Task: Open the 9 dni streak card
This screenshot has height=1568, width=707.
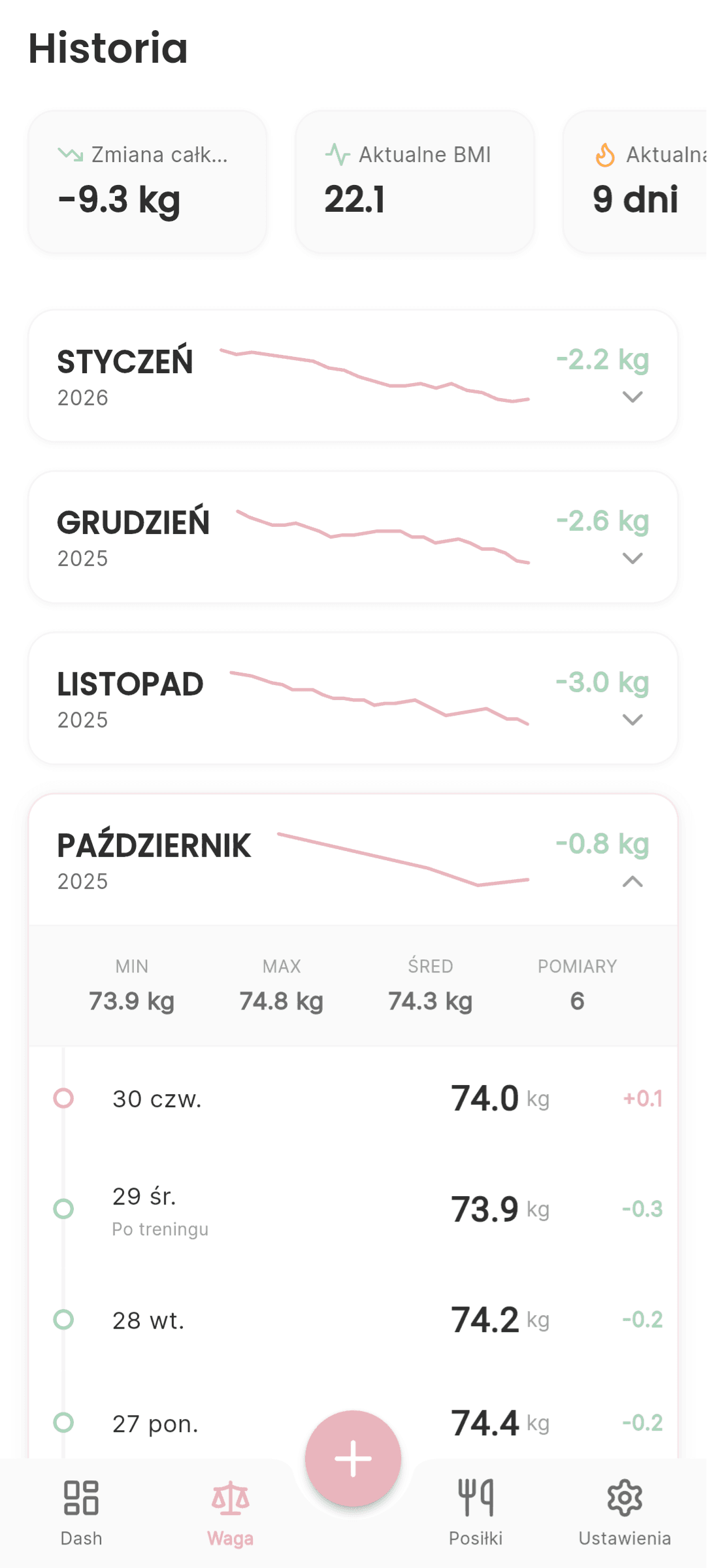Action: tap(635, 182)
